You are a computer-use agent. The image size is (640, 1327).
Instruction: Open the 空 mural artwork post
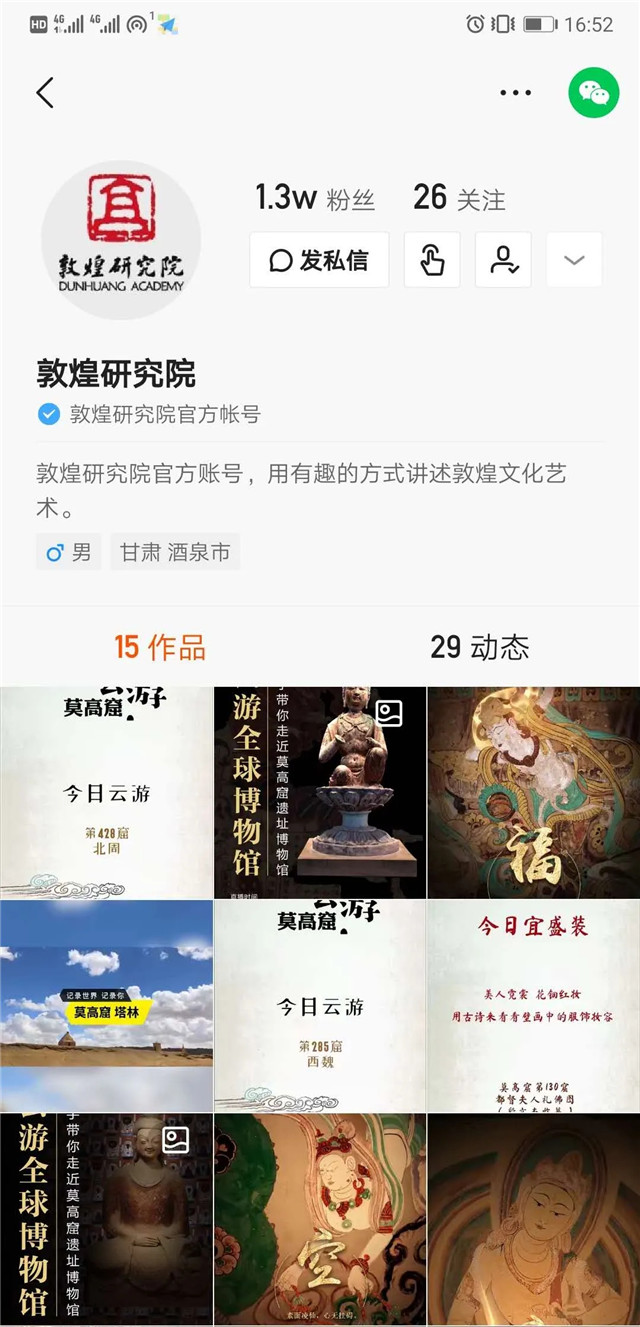coord(320,1220)
